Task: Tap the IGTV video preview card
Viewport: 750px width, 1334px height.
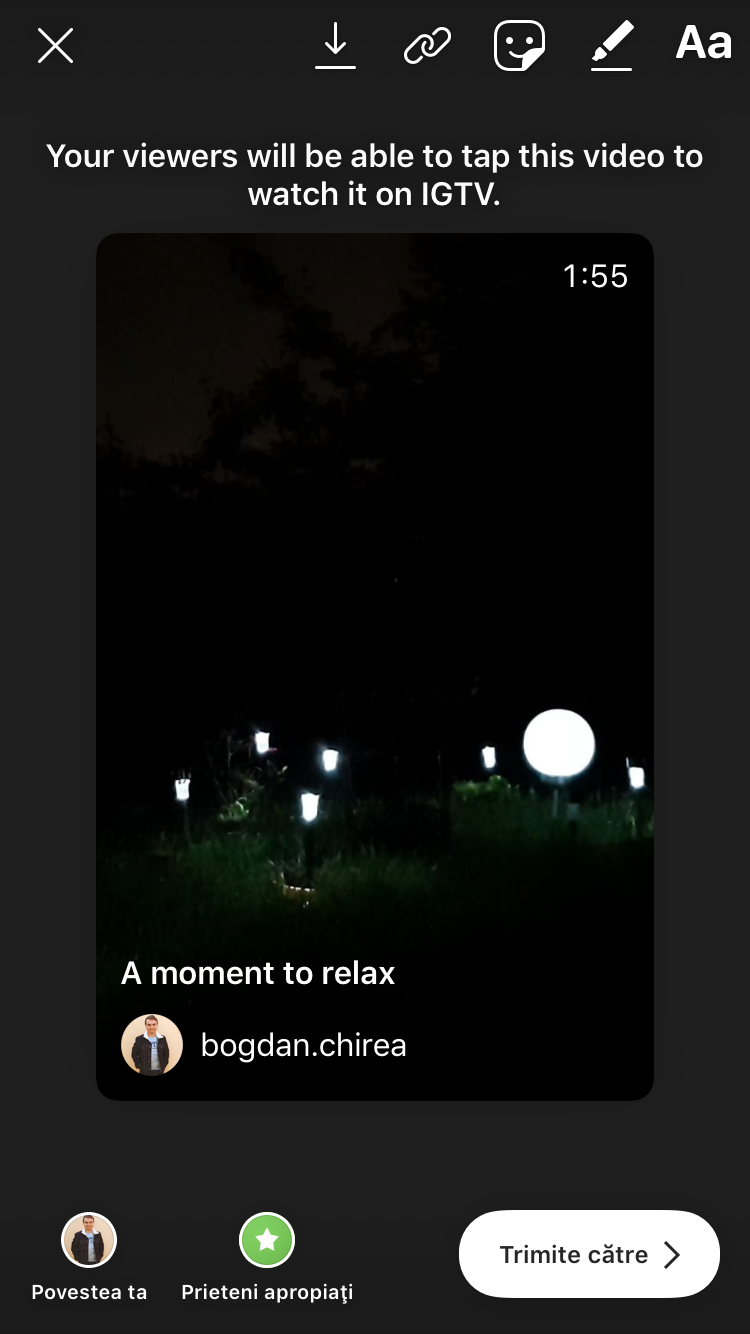Action: 375,666
